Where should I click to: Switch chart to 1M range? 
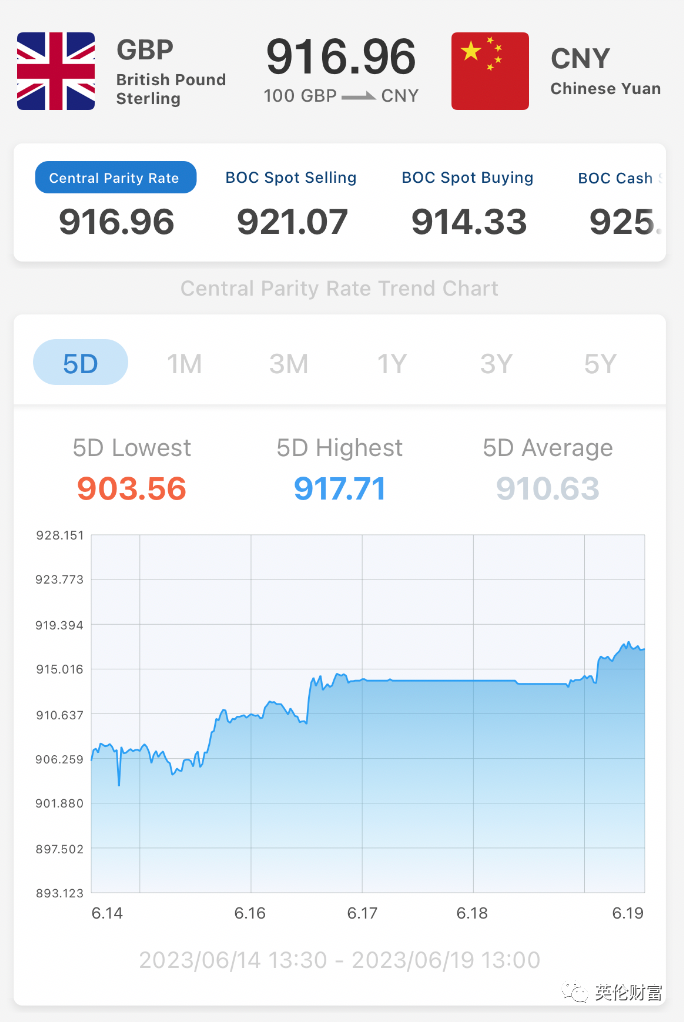tap(185, 363)
